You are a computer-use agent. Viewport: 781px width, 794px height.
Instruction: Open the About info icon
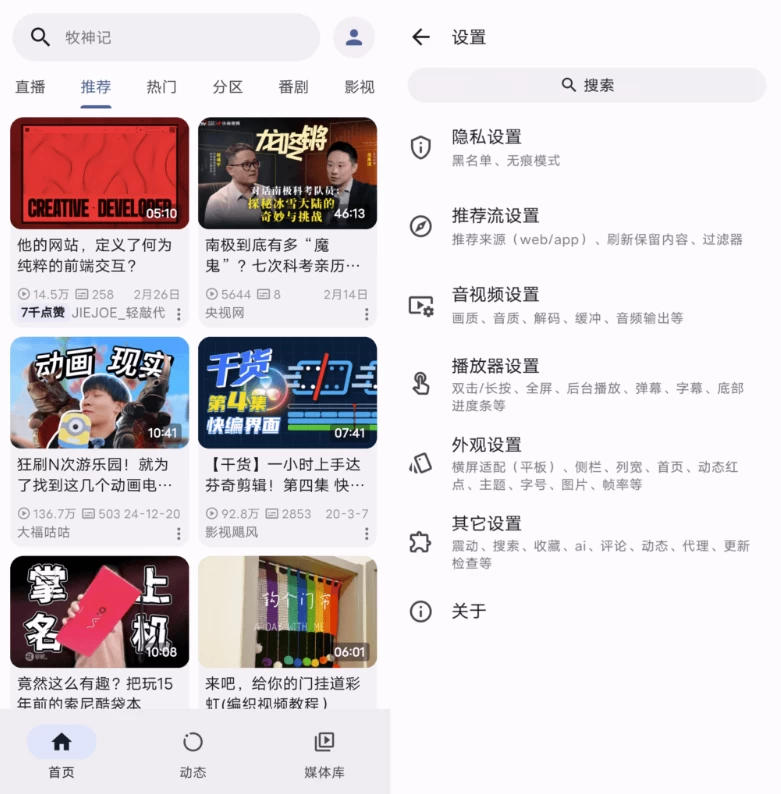tap(420, 610)
